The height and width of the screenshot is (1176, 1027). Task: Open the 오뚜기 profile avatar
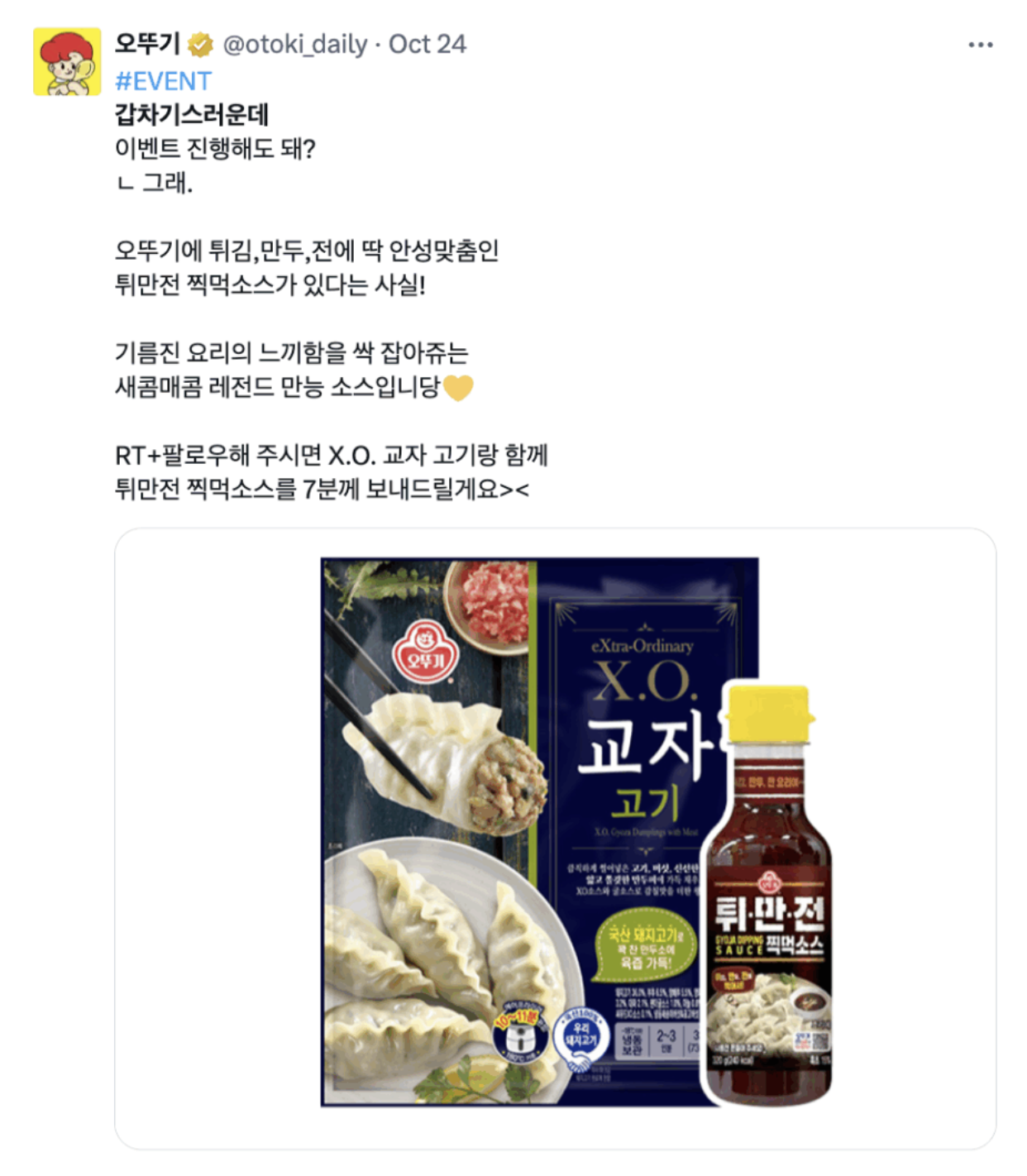coord(67,62)
